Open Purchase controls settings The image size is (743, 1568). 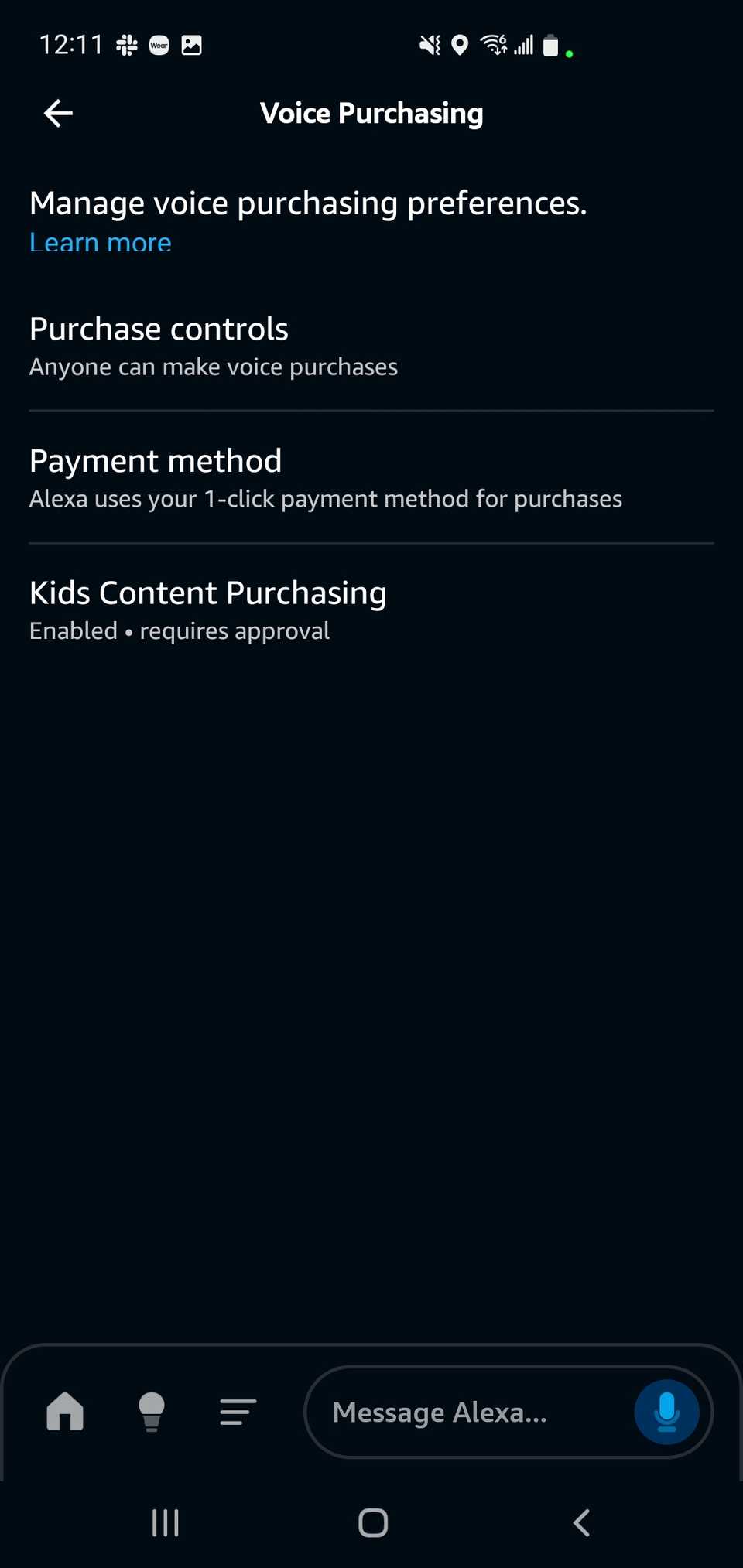370,346
